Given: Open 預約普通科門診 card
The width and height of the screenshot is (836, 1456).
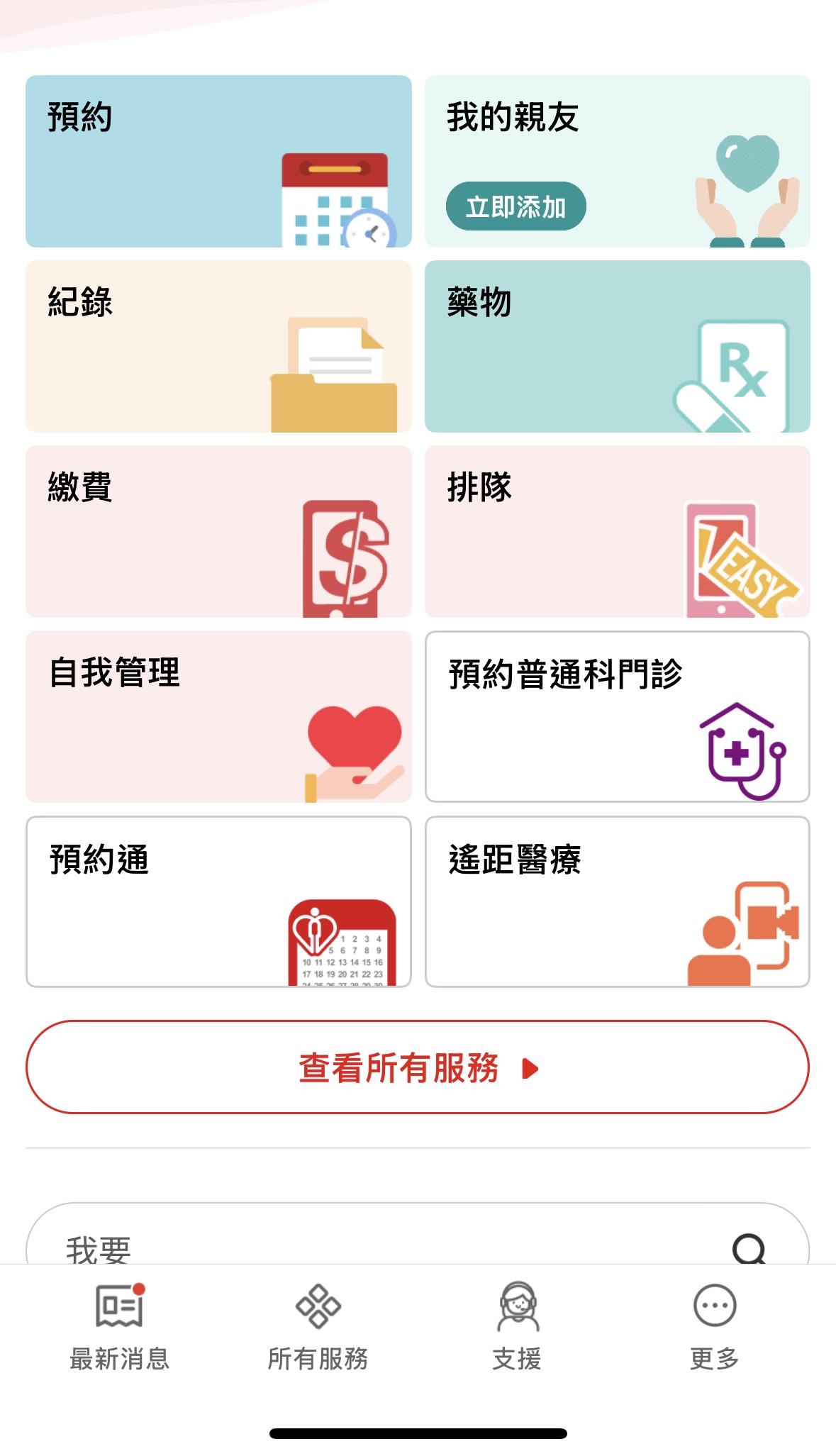Looking at the screenshot, I should tap(617, 716).
